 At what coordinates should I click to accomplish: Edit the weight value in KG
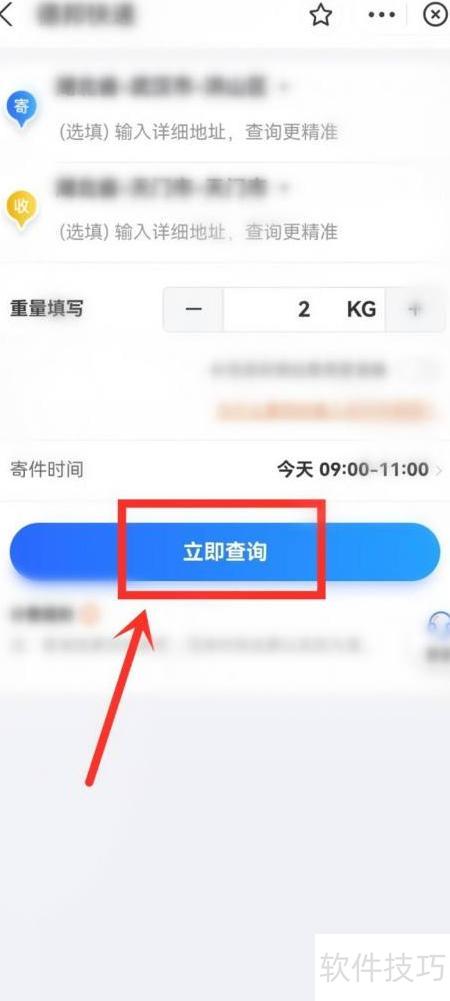pos(304,310)
